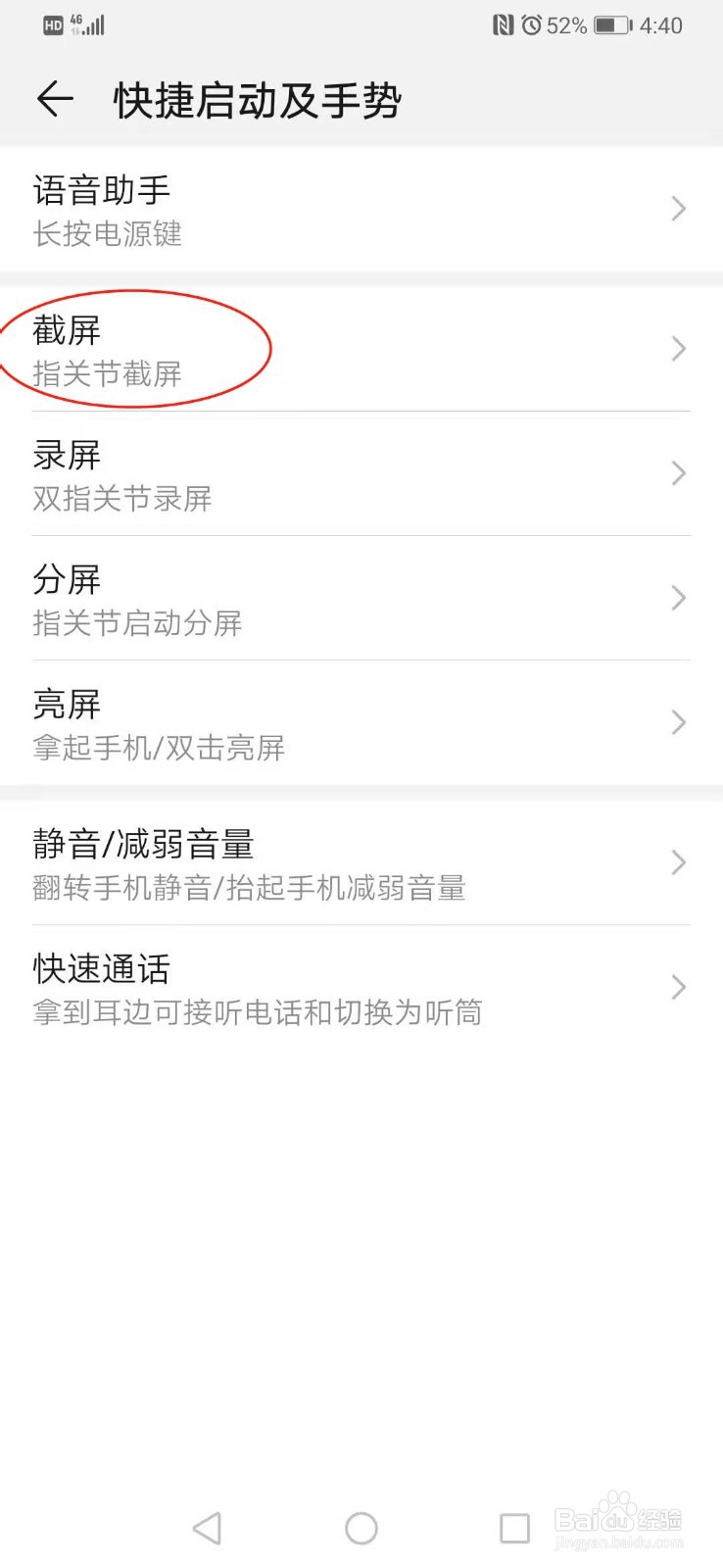Expand the 录屏 screen recording entry
The width and height of the screenshot is (723, 1568).
point(361,474)
